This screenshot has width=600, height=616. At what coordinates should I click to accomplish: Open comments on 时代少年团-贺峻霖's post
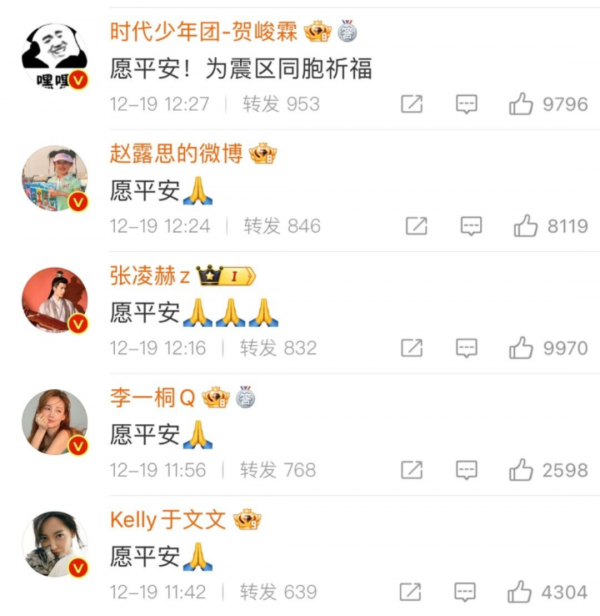[x=466, y=104]
